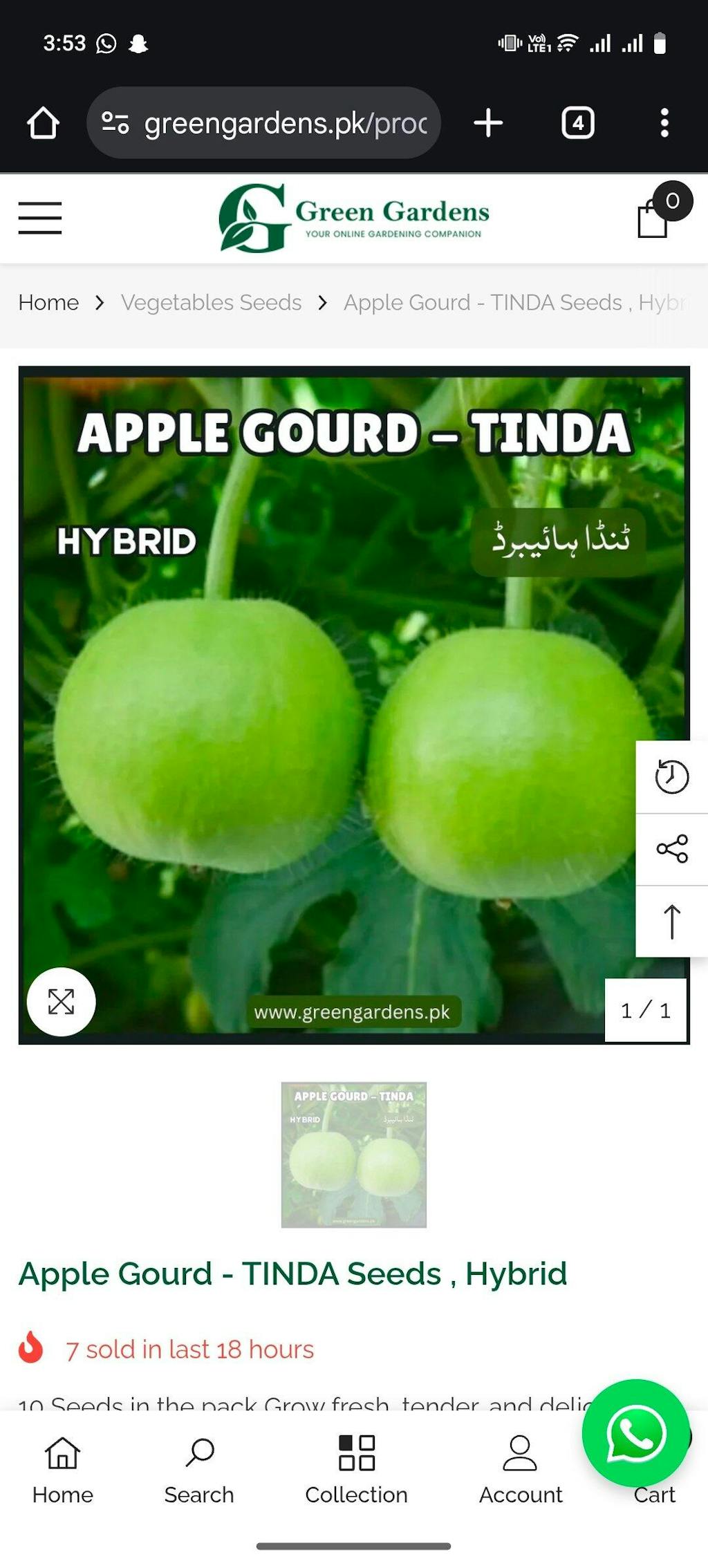Open a new browser tab
Viewport: 708px width, 1568px height.
(488, 123)
